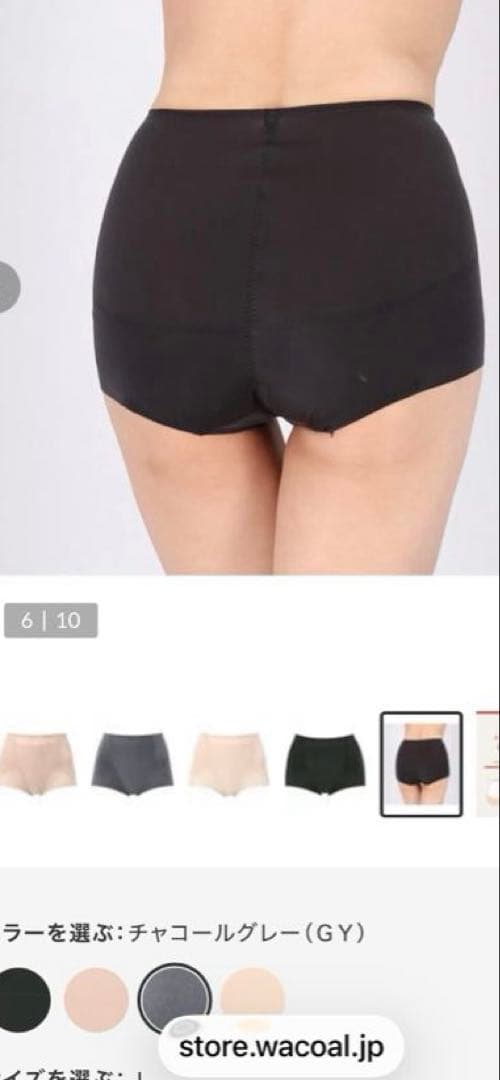Choose the charcoal grey color swatch
The width and height of the screenshot is (500, 1080).
point(175,998)
